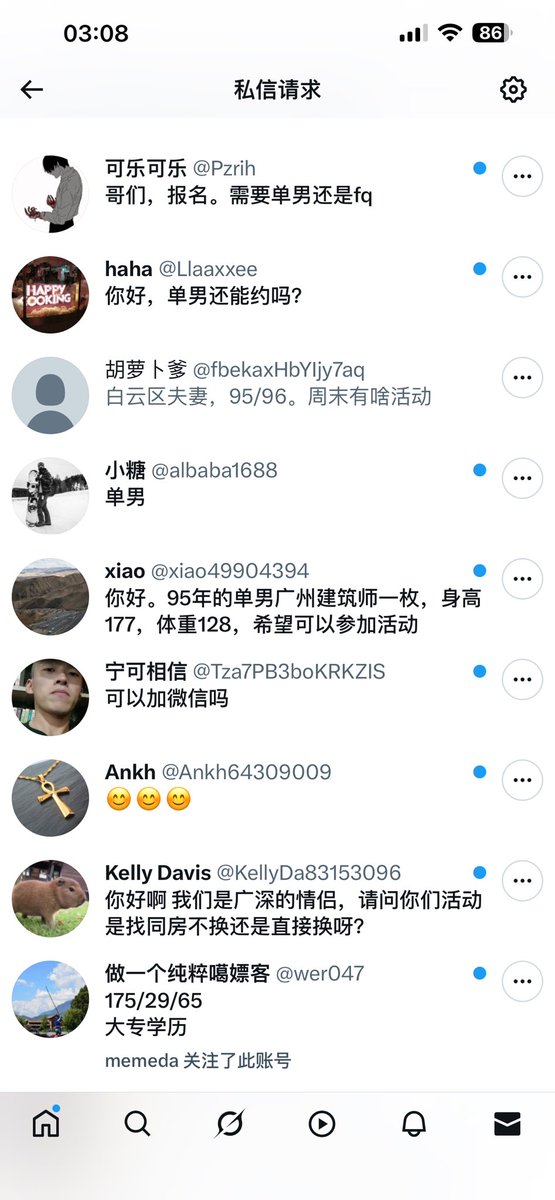This screenshot has width=555, height=1200.
Task: Open message request from 胡萝卜爹
Action: (277, 394)
